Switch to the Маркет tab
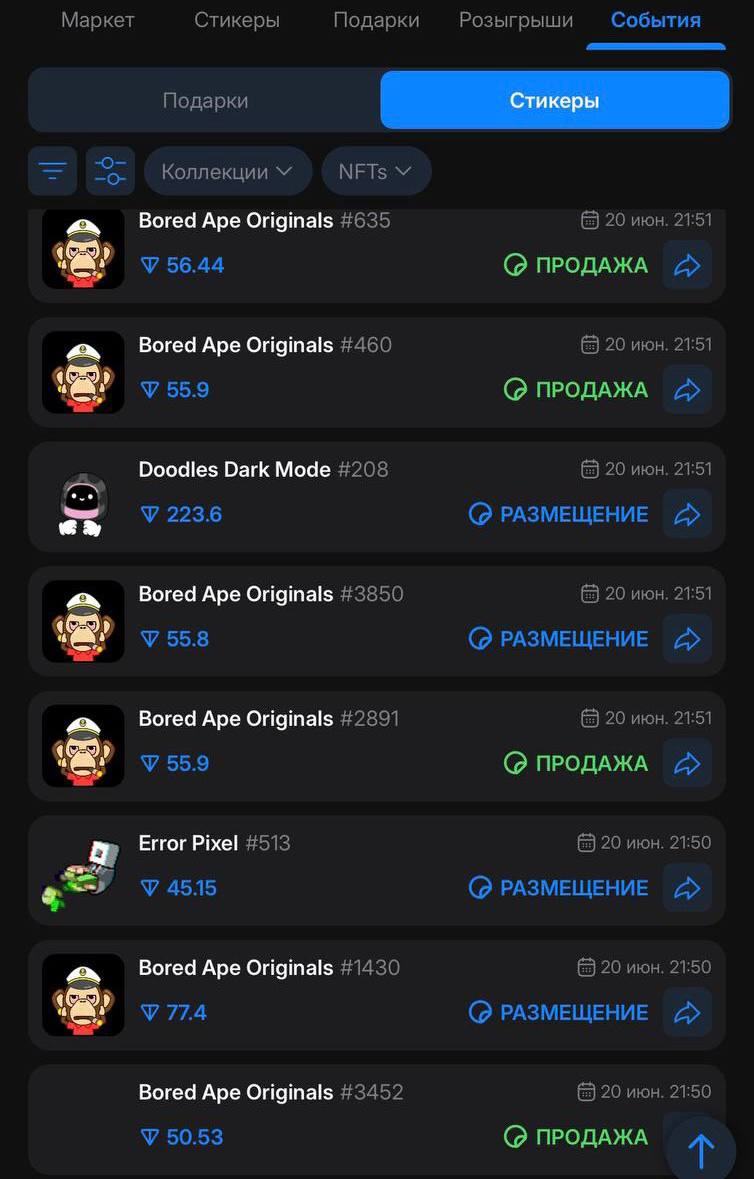The width and height of the screenshot is (754, 1179). coord(97,20)
